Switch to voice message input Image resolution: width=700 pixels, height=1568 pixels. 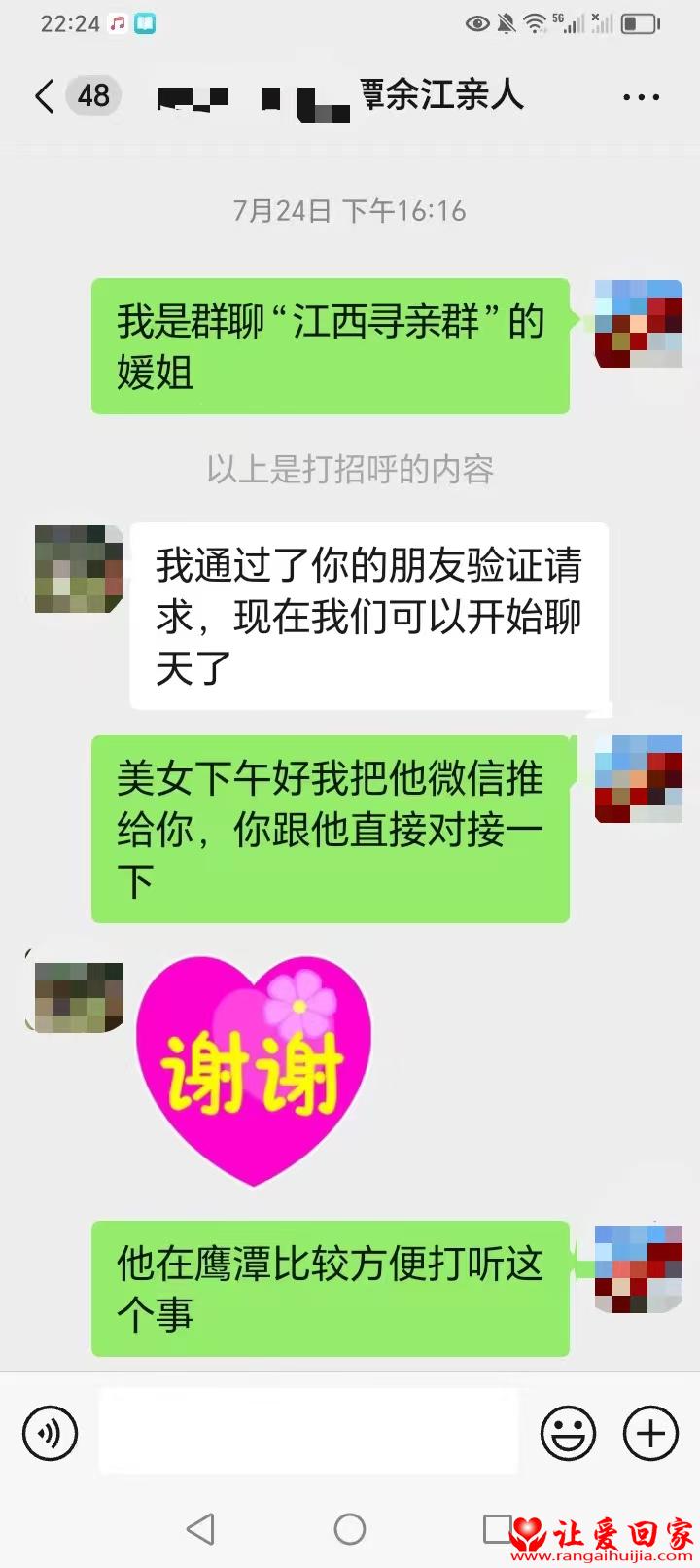[50, 1433]
